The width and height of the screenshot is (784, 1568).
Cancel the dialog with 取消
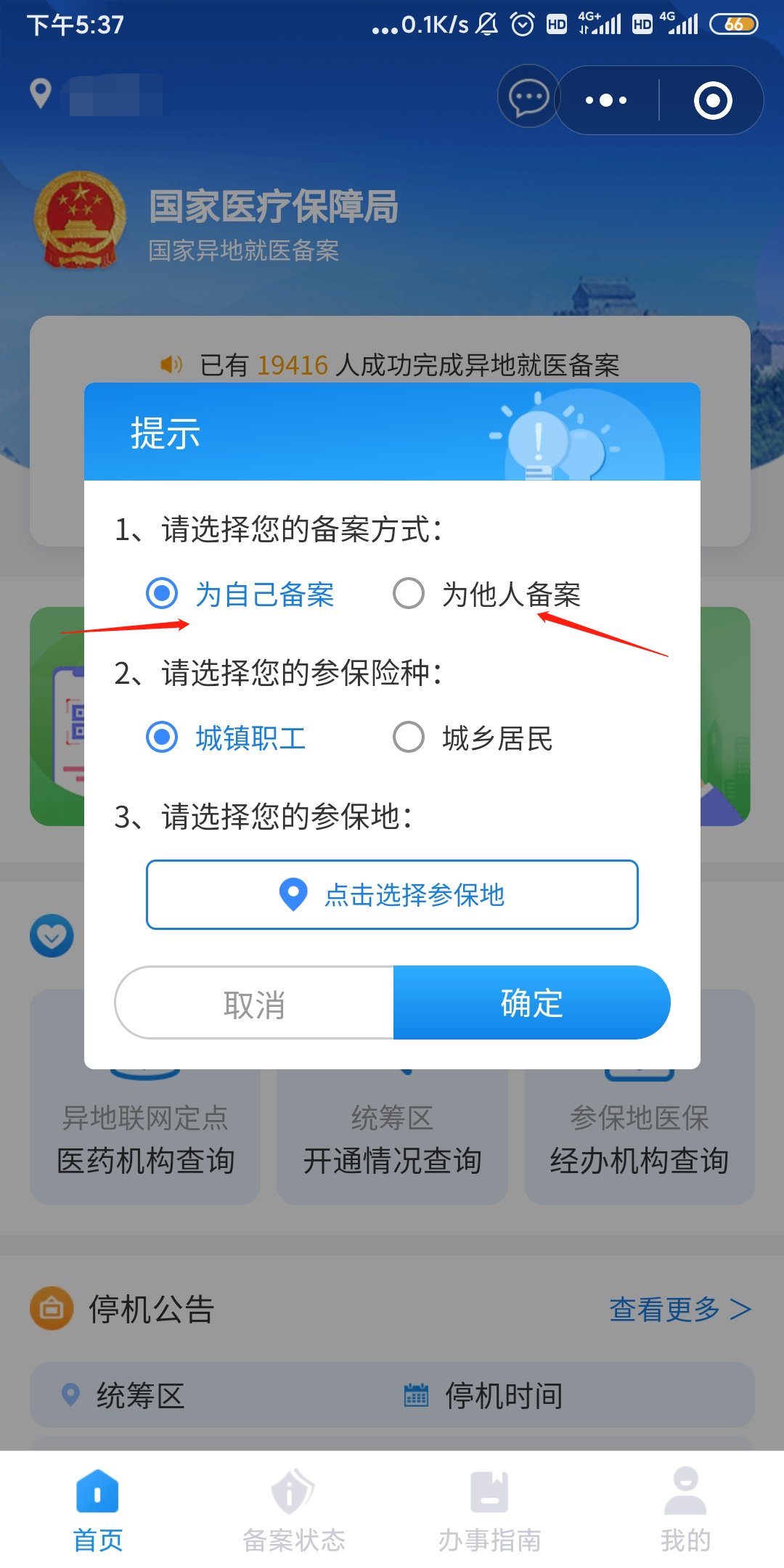click(254, 1003)
